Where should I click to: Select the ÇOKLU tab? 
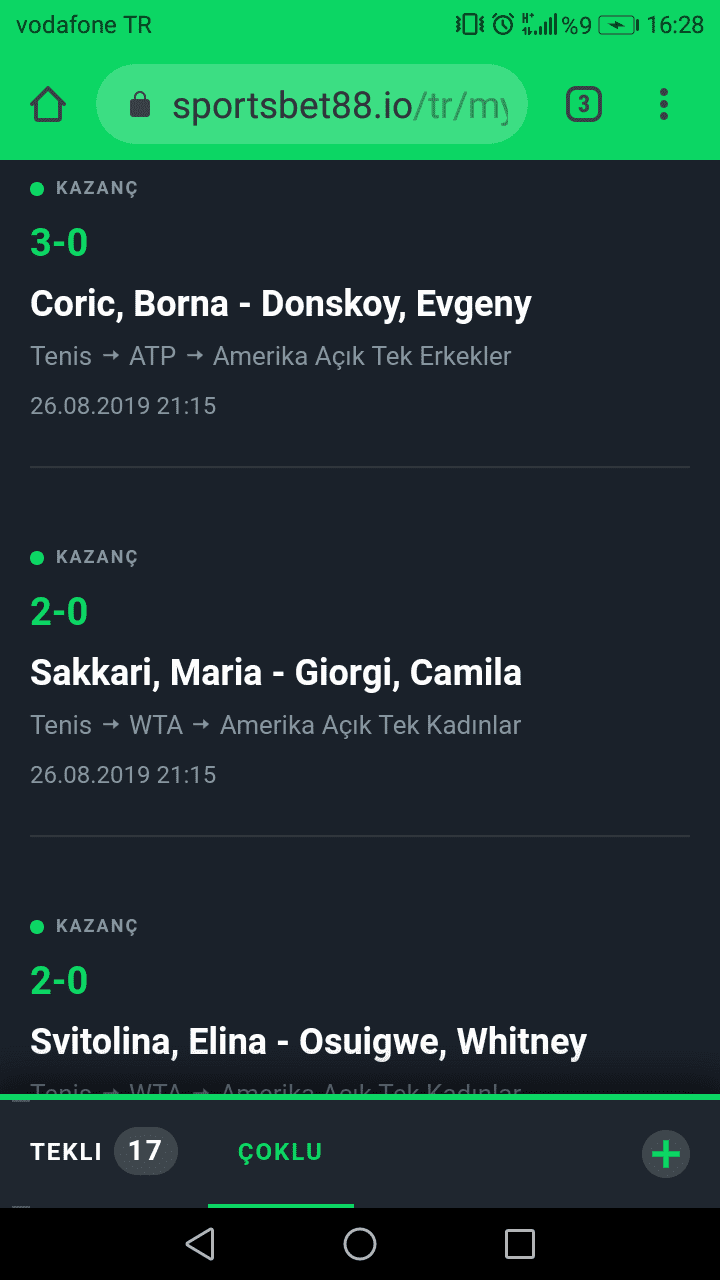coord(280,1152)
